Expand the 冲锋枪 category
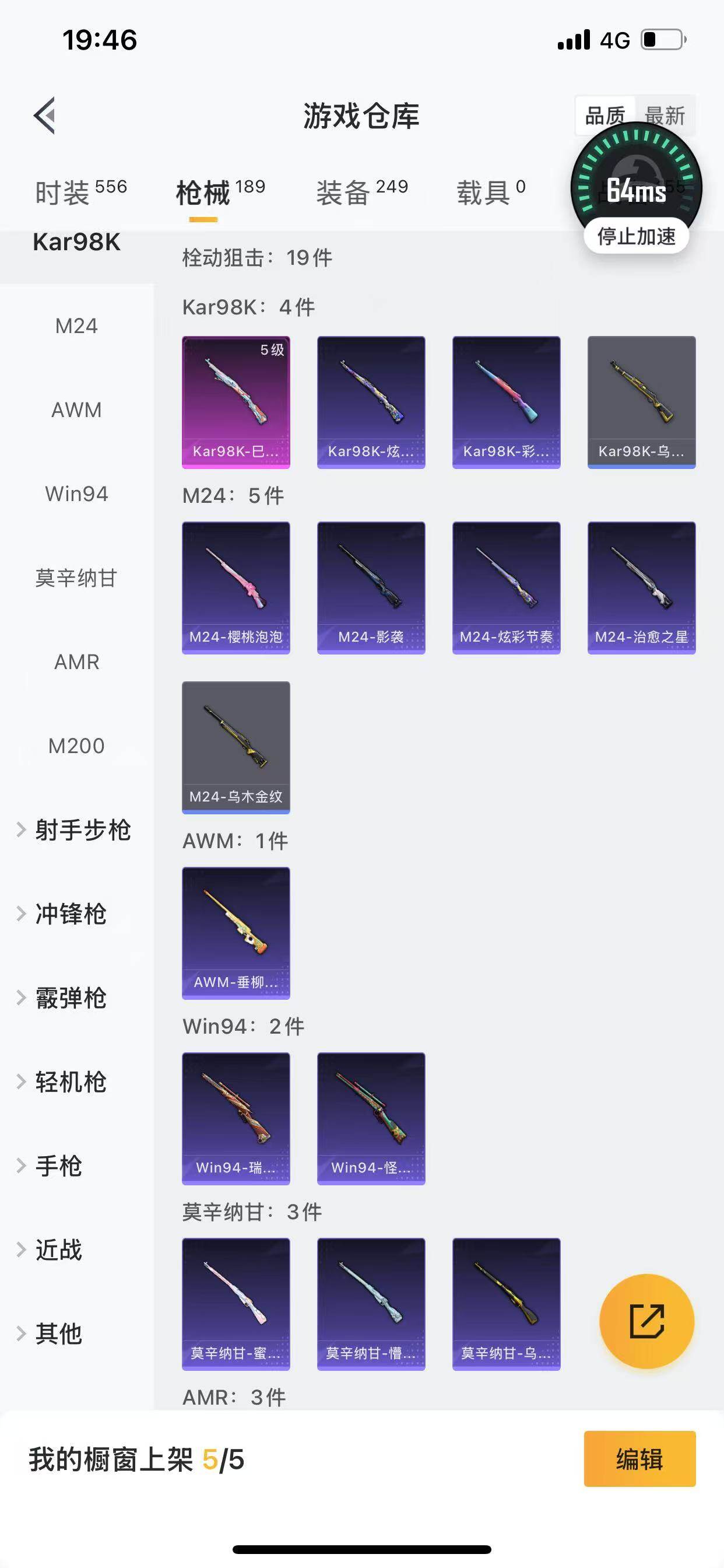The width and height of the screenshot is (724, 1568). [70, 914]
